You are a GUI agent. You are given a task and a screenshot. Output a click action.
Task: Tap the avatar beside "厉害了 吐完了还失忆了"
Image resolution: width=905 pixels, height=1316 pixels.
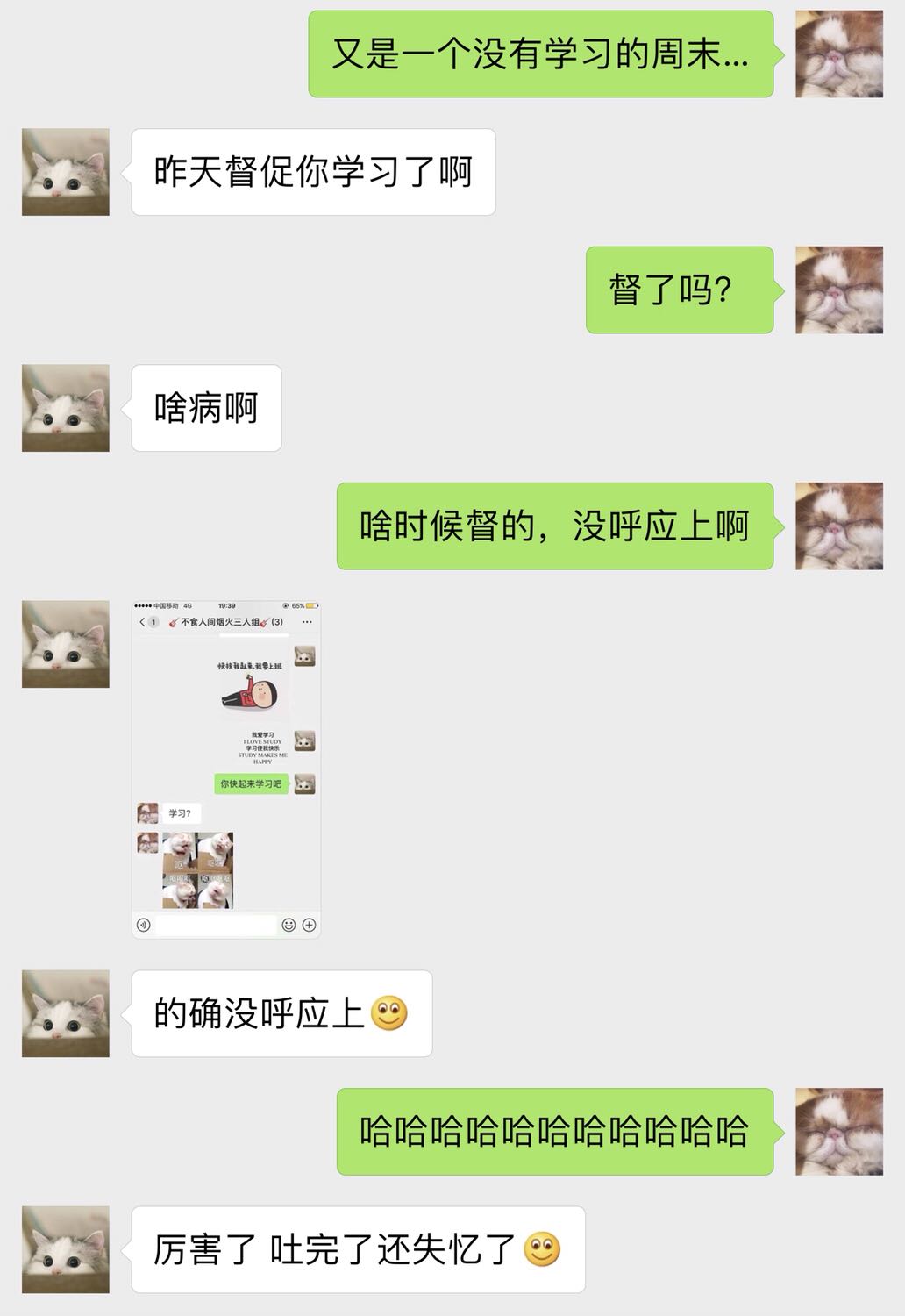point(66,1249)
